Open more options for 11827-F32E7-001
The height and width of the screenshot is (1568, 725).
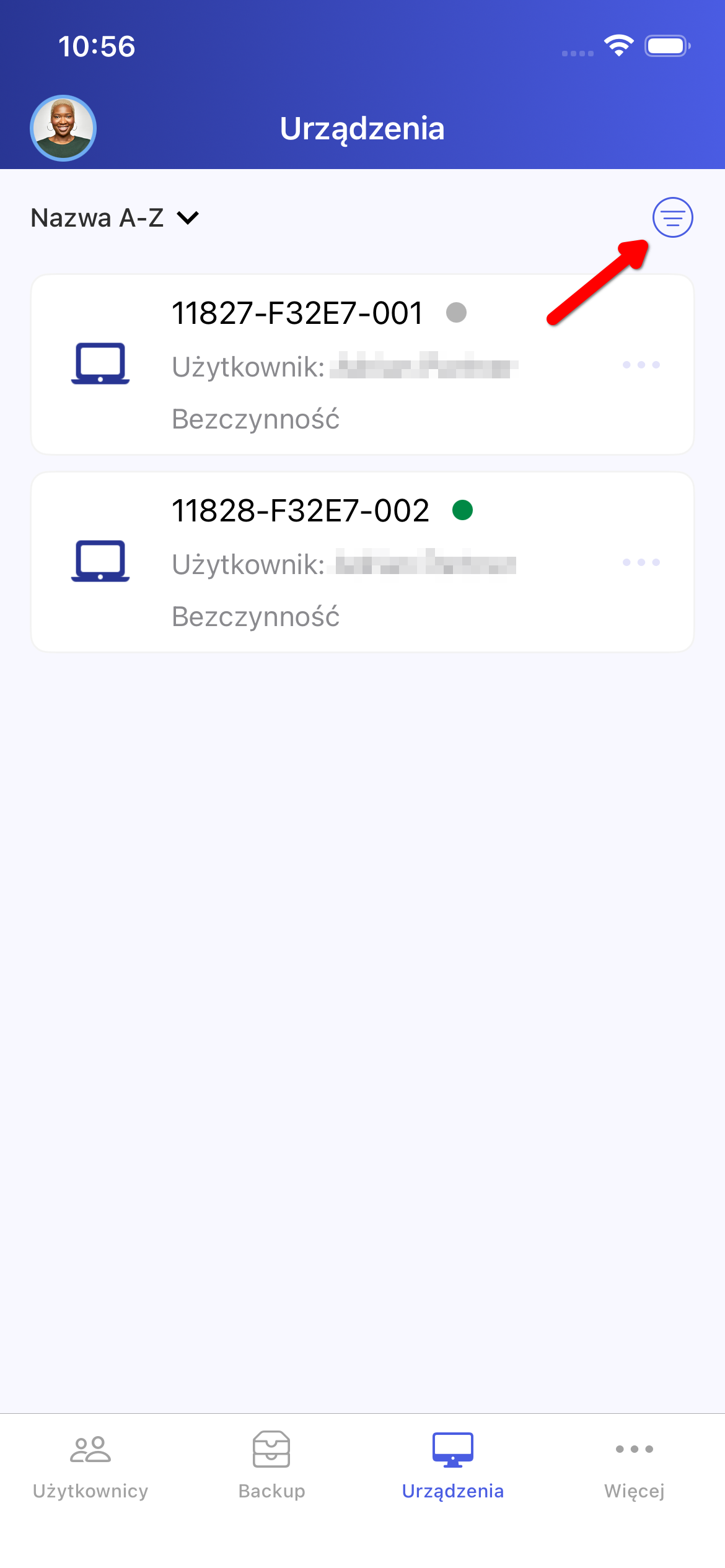[641, 365]
